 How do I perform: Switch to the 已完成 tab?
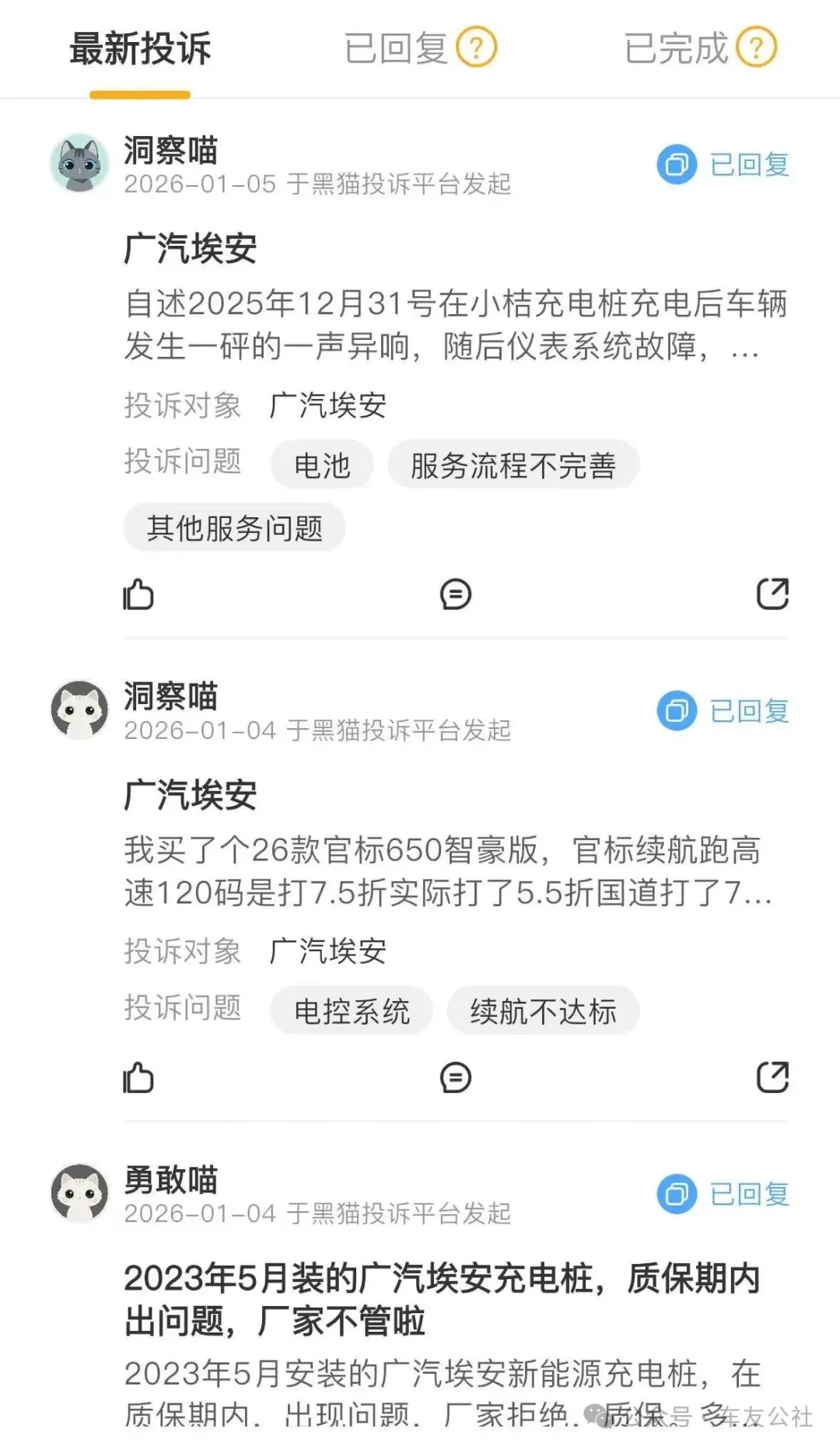click(x=676, y=49)
